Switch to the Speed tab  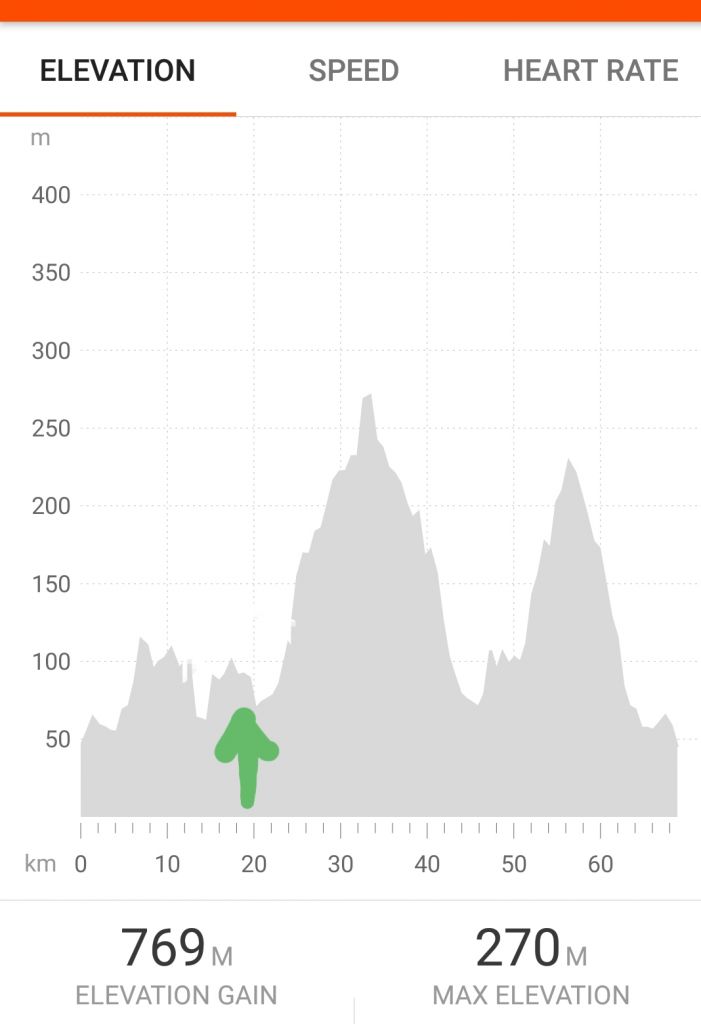pyautogui.click(x=353, y=71)
